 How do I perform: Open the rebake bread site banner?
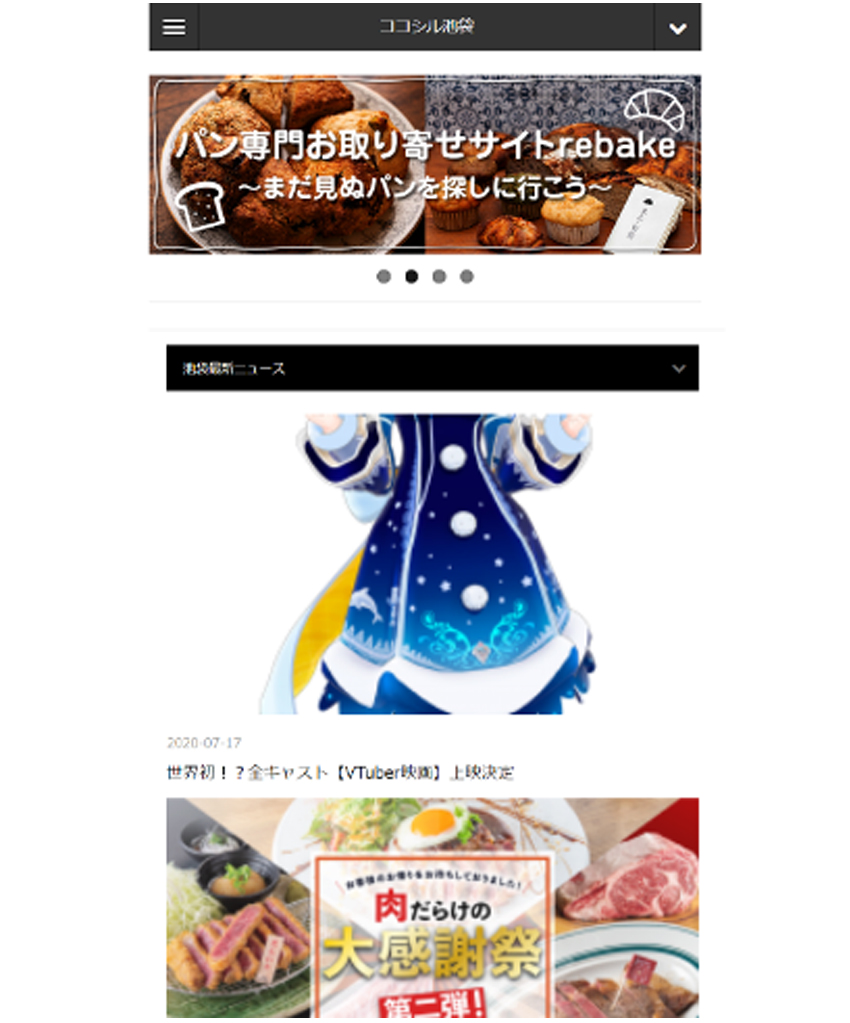(425, 164)
